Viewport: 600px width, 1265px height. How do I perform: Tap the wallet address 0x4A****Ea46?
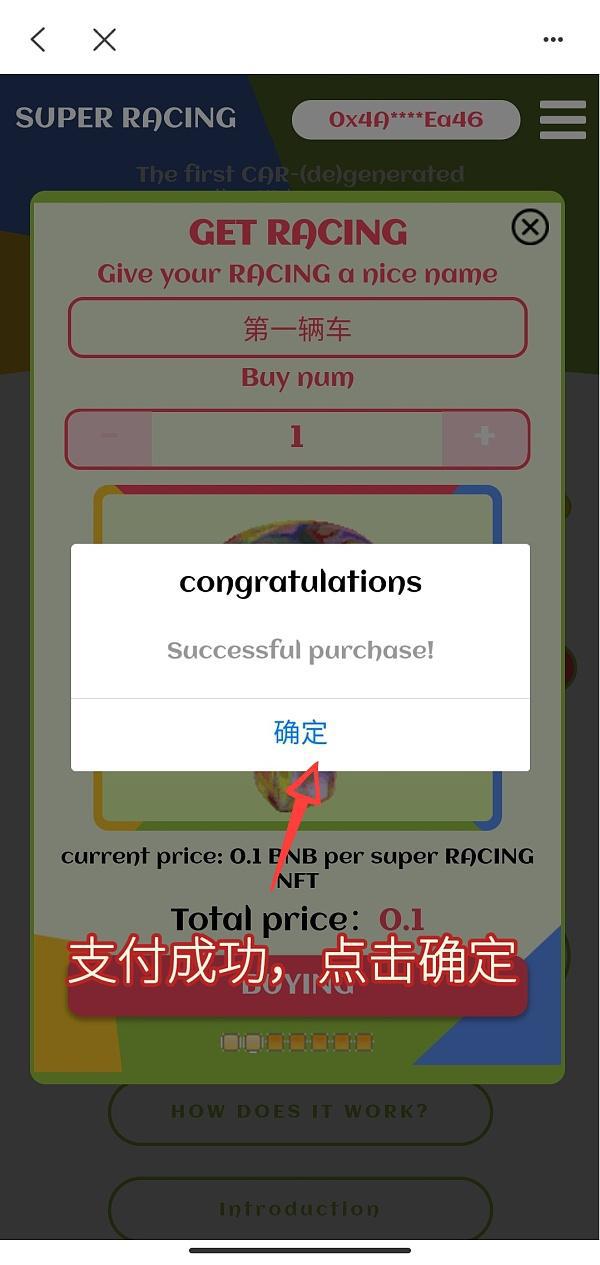(x=405, y=120)
